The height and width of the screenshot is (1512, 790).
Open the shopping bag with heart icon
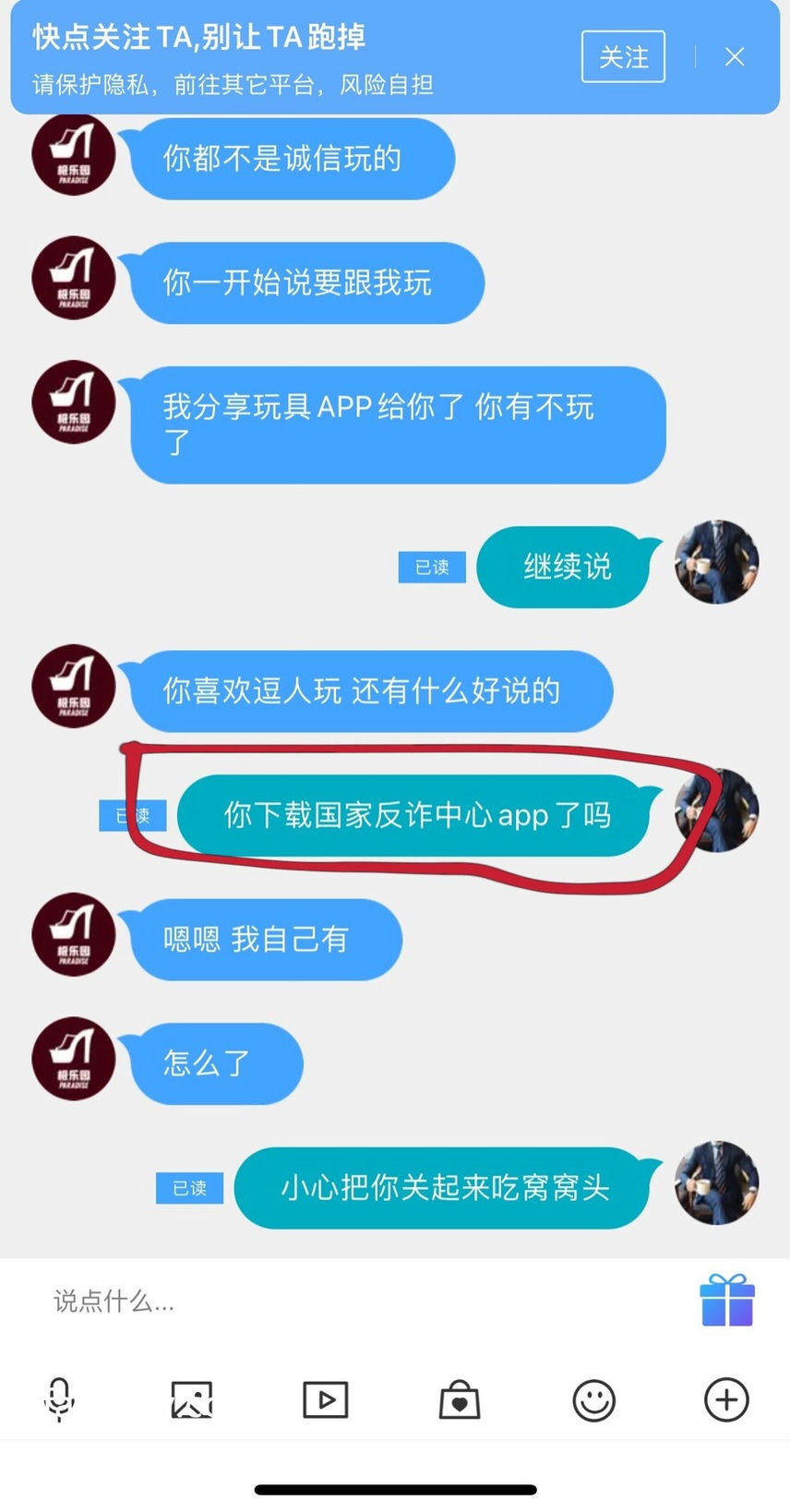(460, 1399)
